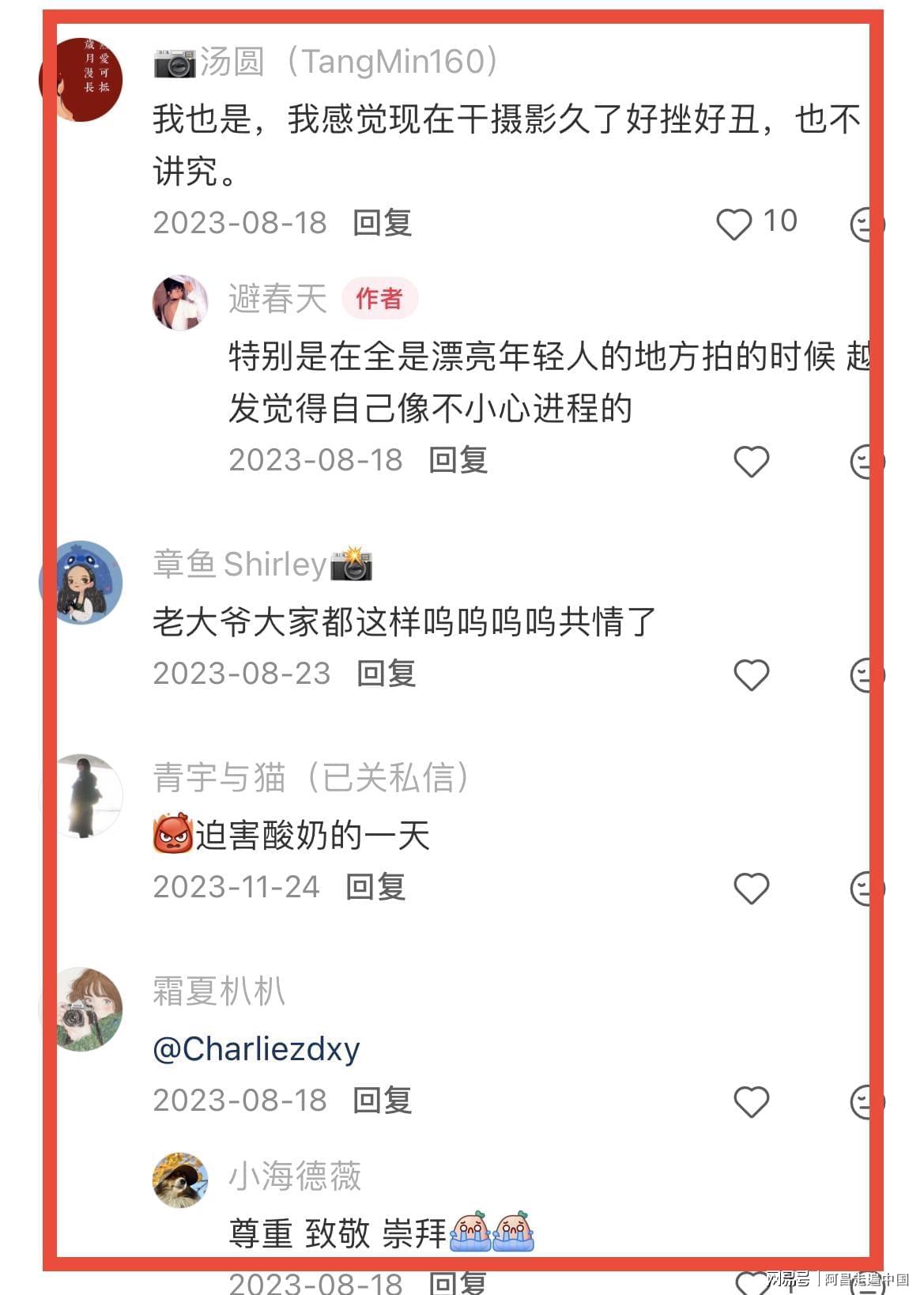Image resolution: width=924 pixels, height=1295 pixels.
Task: View 避春天's avatar profile
Action: (180, 302)
